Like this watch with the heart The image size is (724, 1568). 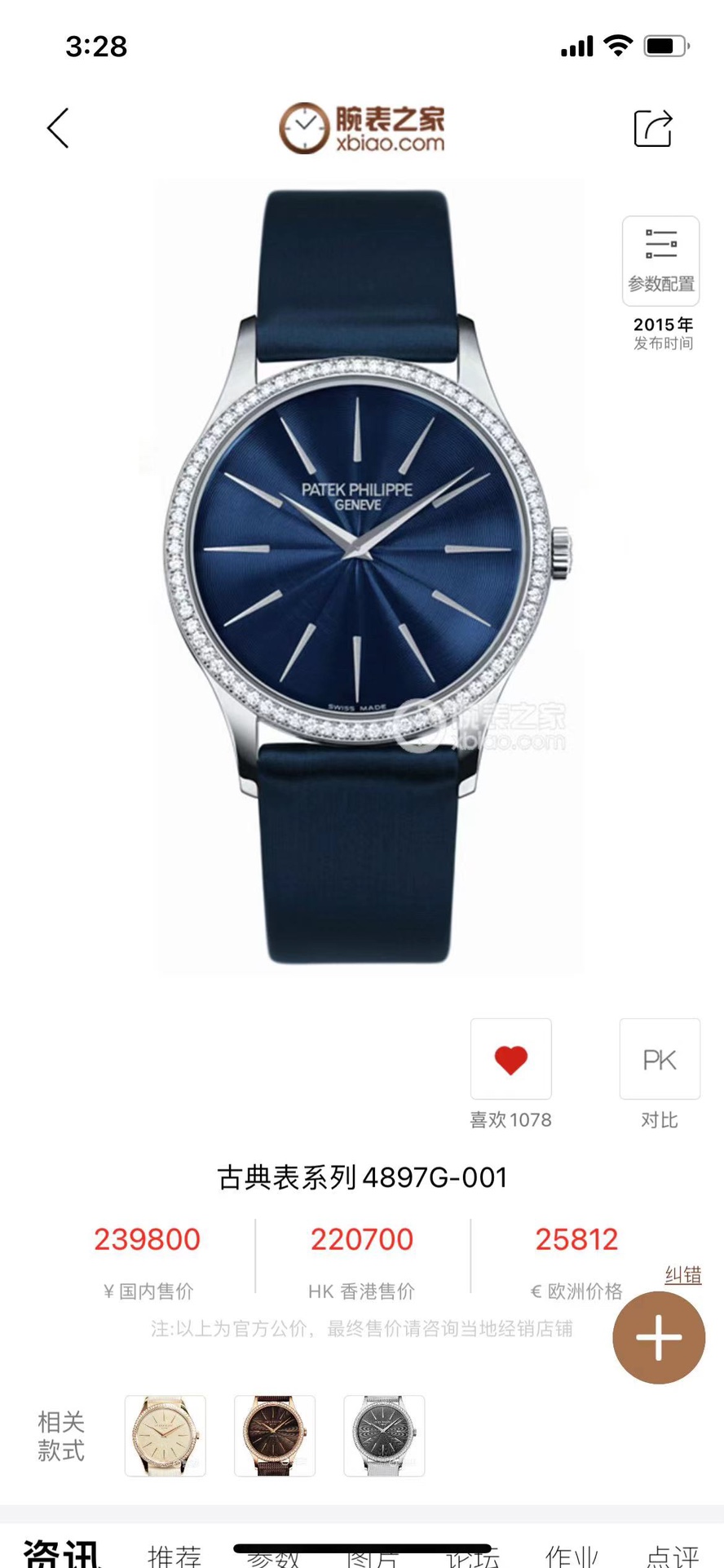point(511,1059)
